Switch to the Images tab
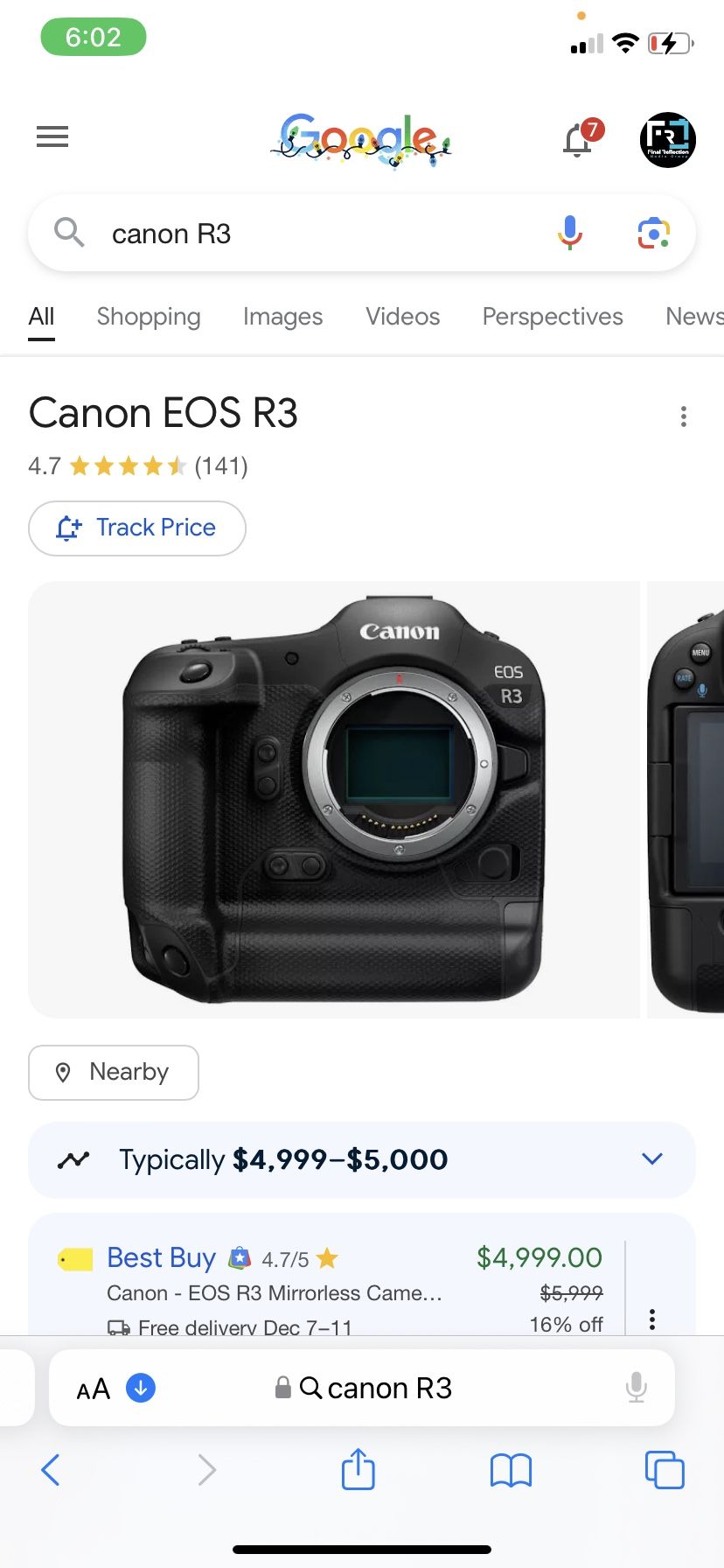724x1568 pixels. point(282,317)
